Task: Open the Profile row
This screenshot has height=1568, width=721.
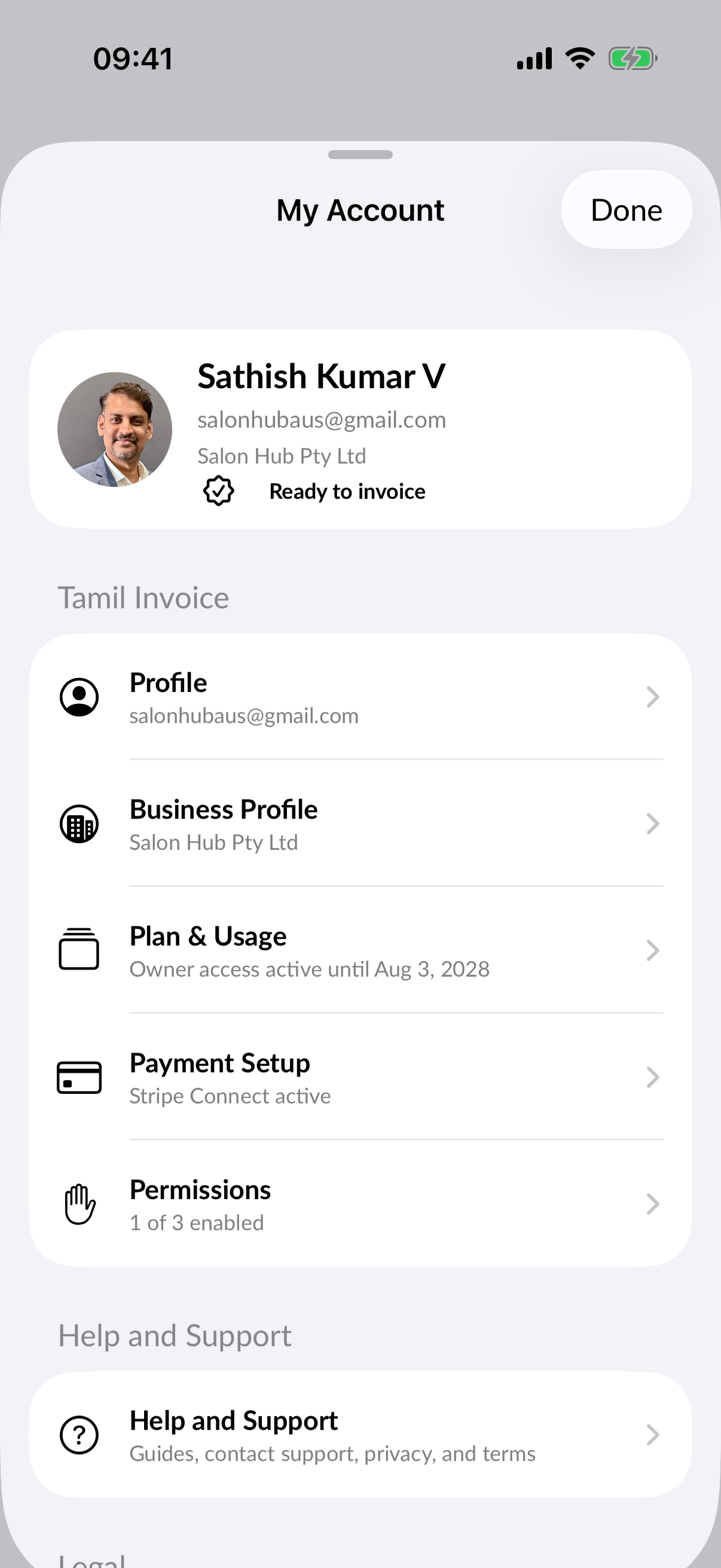Action: coord(360,697)
